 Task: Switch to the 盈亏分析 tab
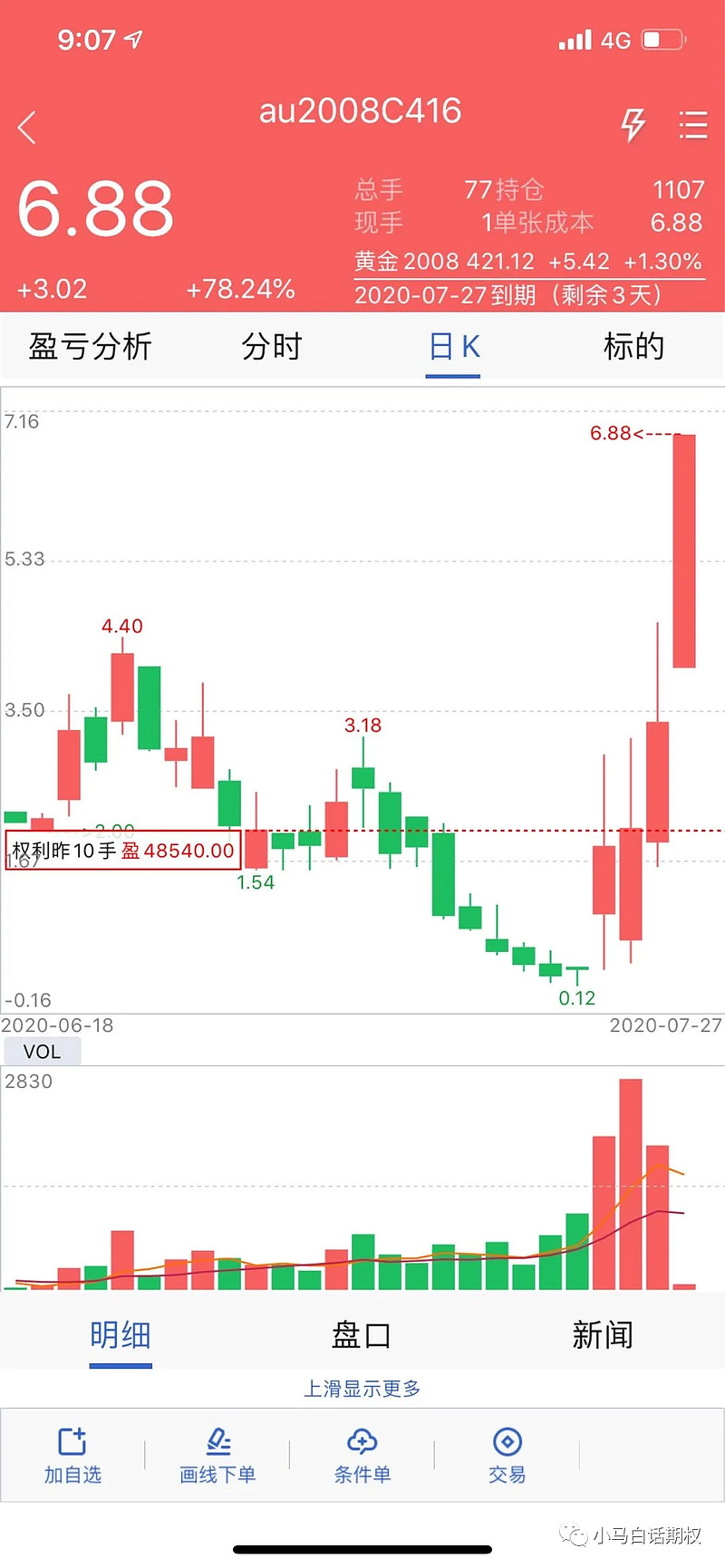91,347
